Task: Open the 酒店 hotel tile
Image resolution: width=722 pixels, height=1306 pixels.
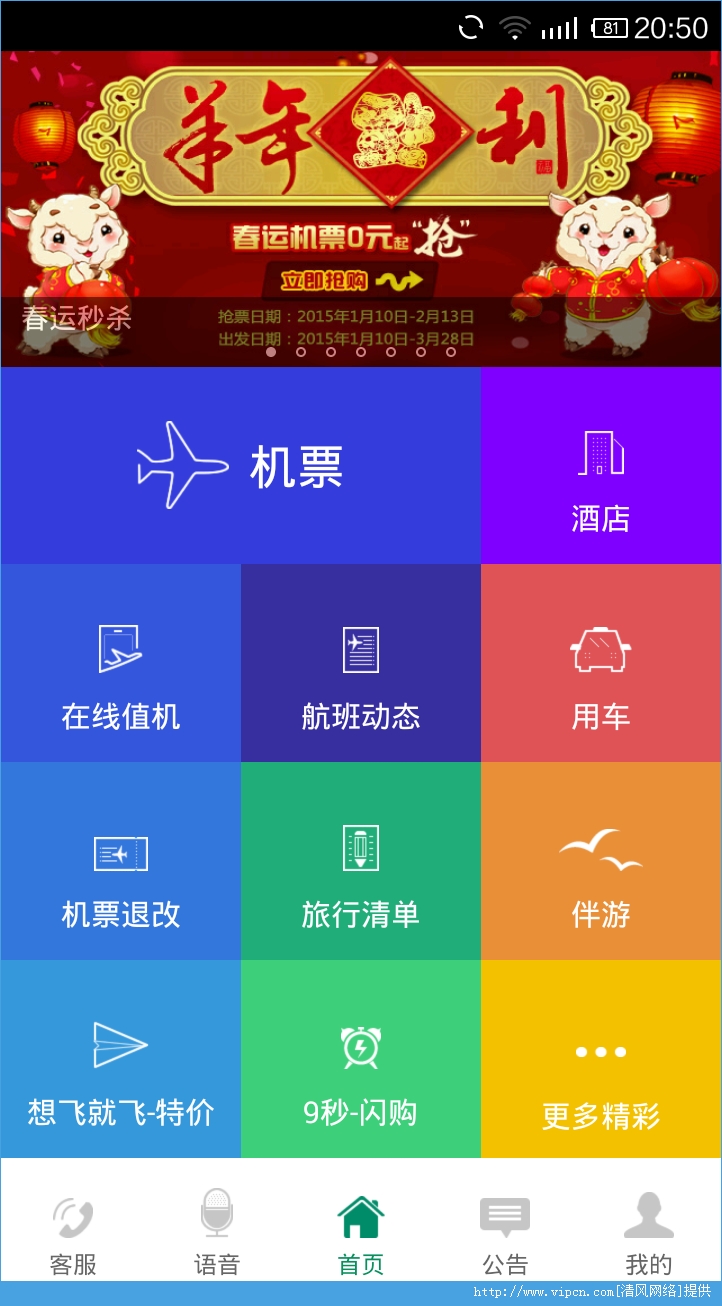Action: click(x=601, y=465)
